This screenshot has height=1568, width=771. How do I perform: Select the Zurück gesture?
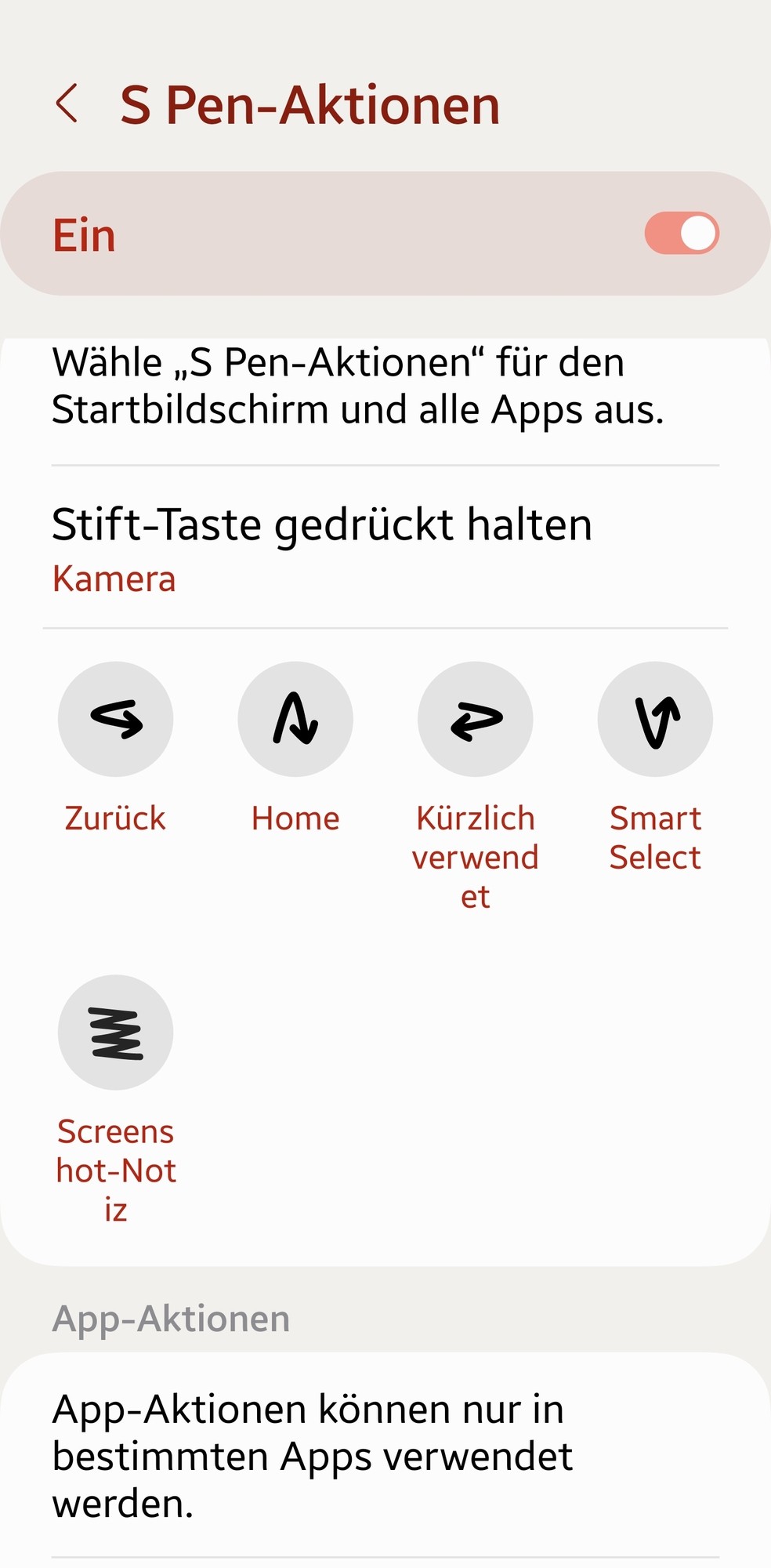[x=116, y=720]
